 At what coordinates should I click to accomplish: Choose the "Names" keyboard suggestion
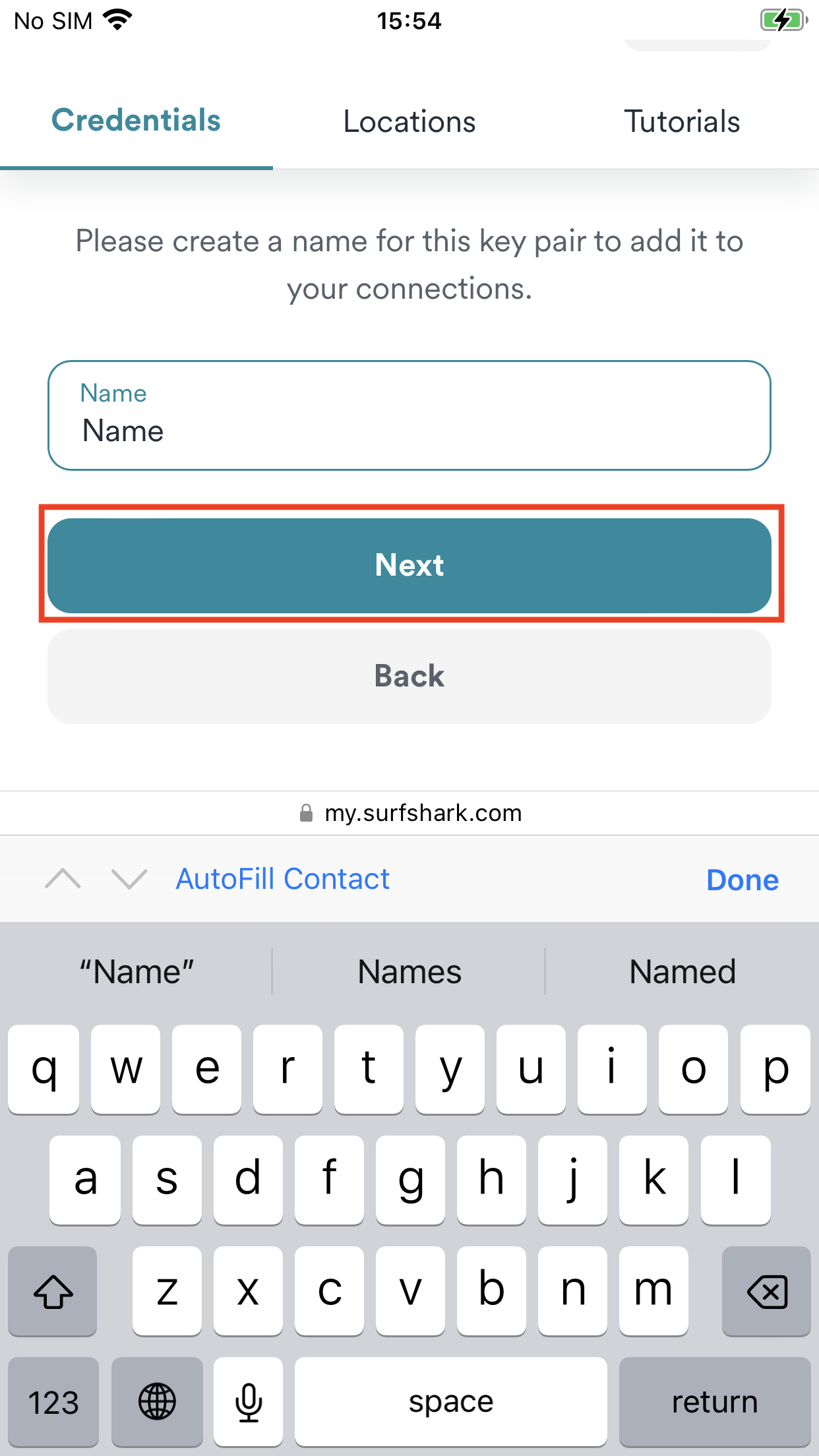pos(409,971)
